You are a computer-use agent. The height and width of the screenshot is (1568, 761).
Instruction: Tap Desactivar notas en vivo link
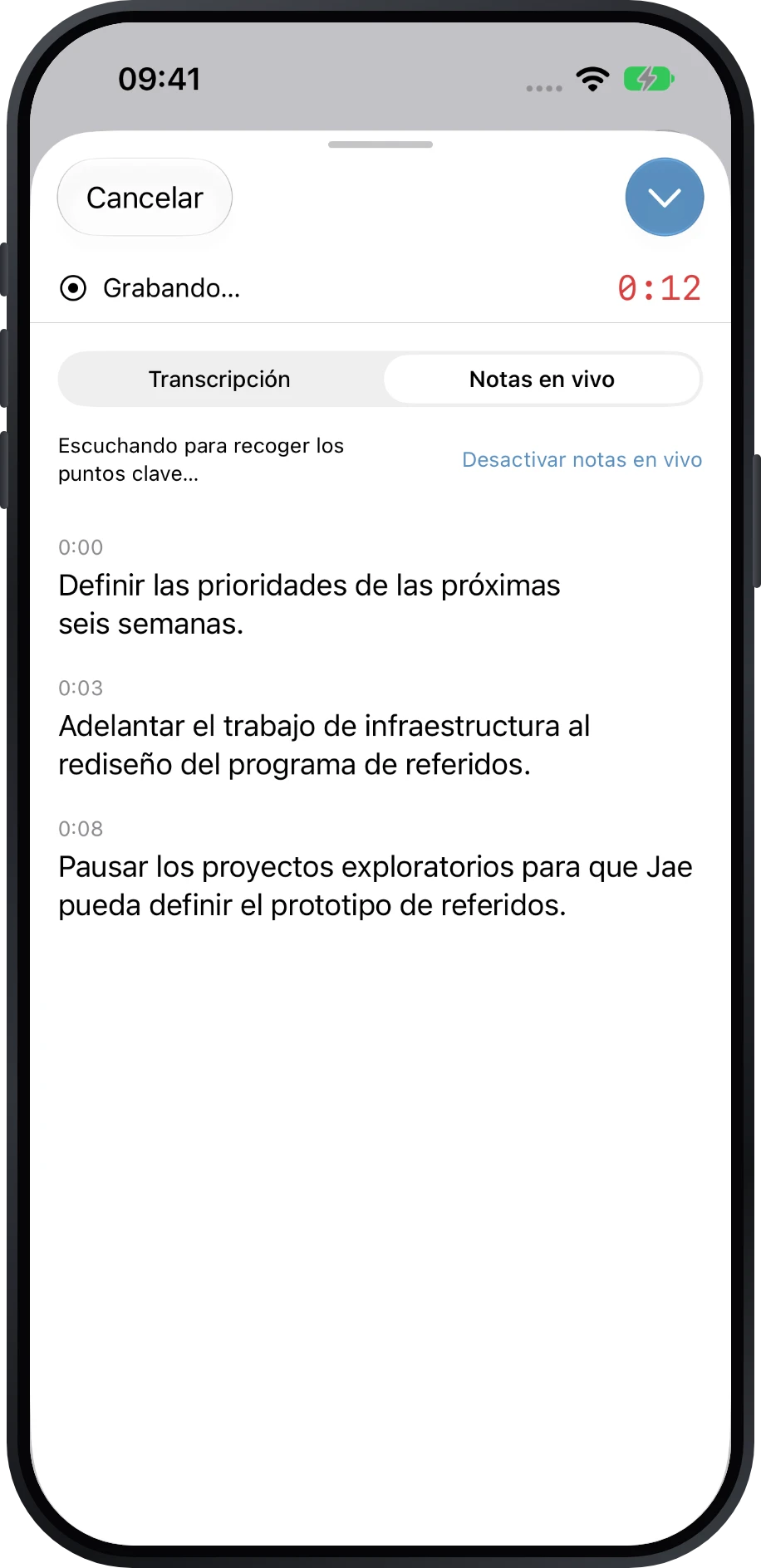point(582,459)
